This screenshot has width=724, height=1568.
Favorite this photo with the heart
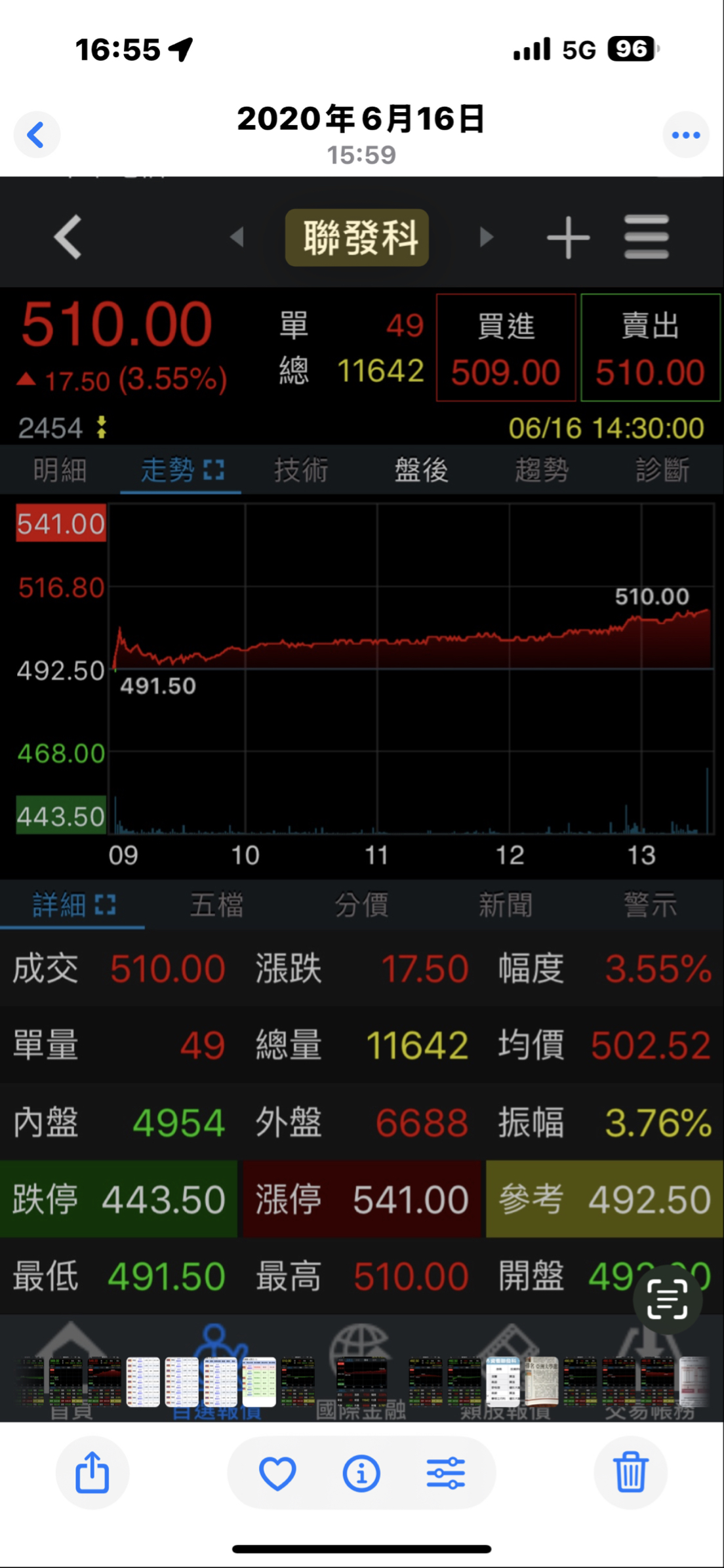pyautogui.click(x=277, y=1473)
